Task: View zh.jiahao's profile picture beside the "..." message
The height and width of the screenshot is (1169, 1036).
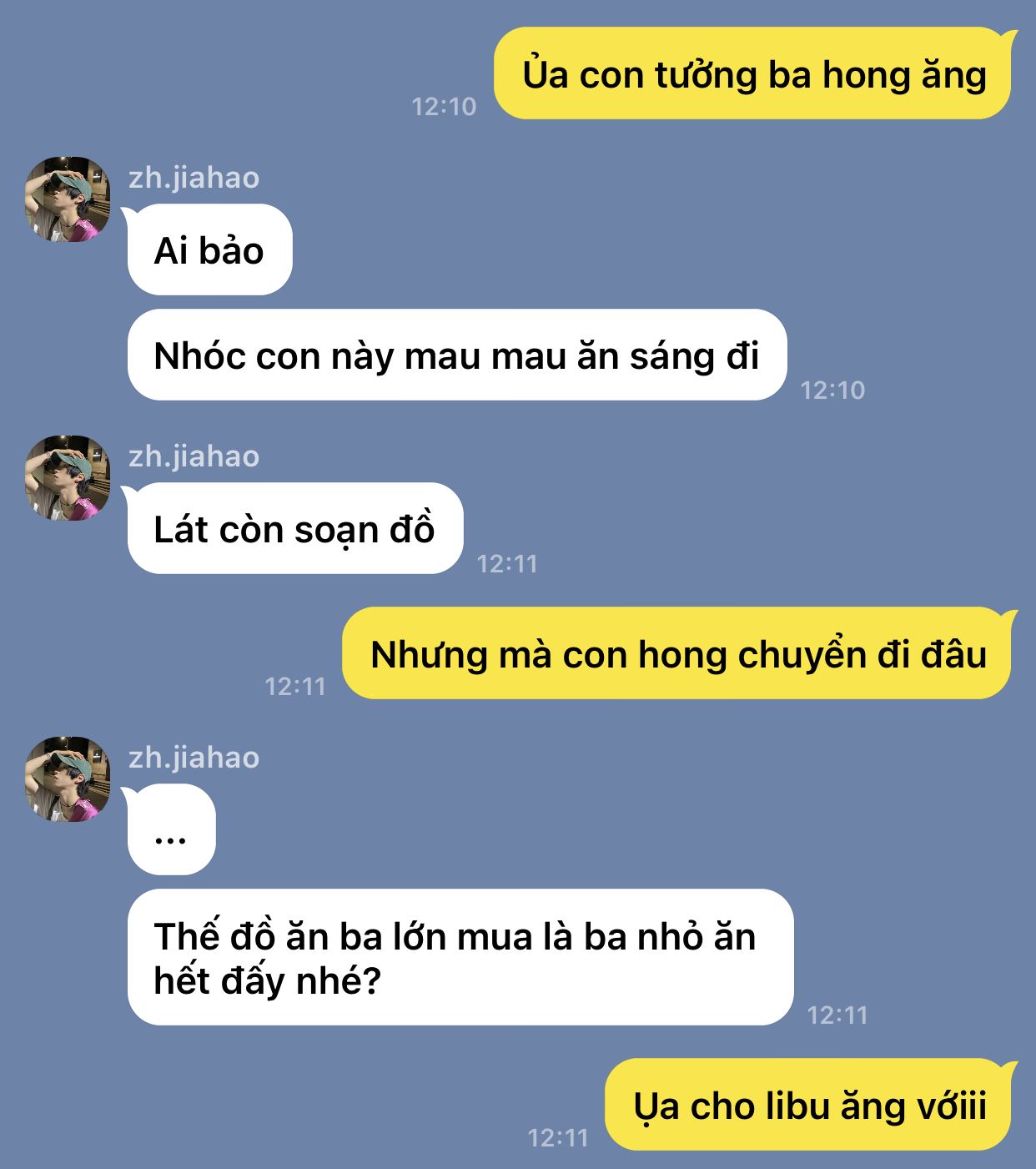Action: (x=68, y=779)
